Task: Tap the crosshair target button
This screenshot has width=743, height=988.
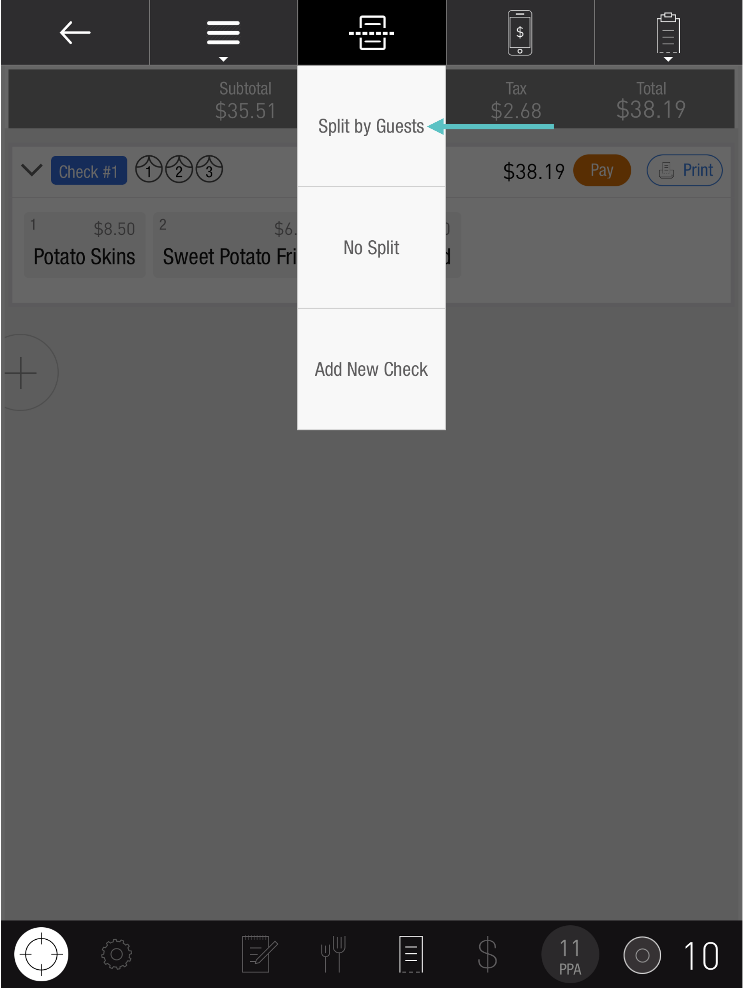Action: pyautogui.click(x=41, y=954)
